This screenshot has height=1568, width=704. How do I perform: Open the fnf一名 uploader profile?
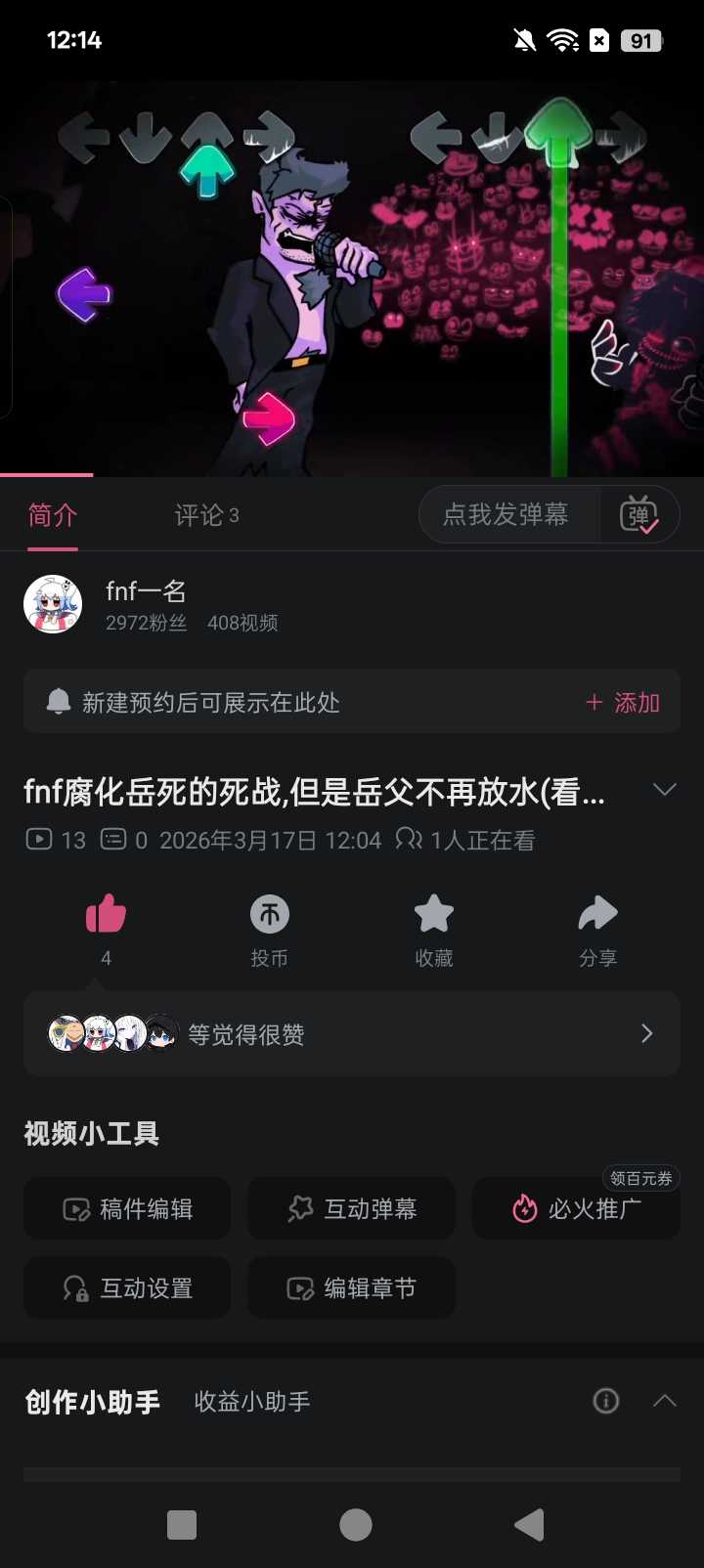(x=147, y=604)
